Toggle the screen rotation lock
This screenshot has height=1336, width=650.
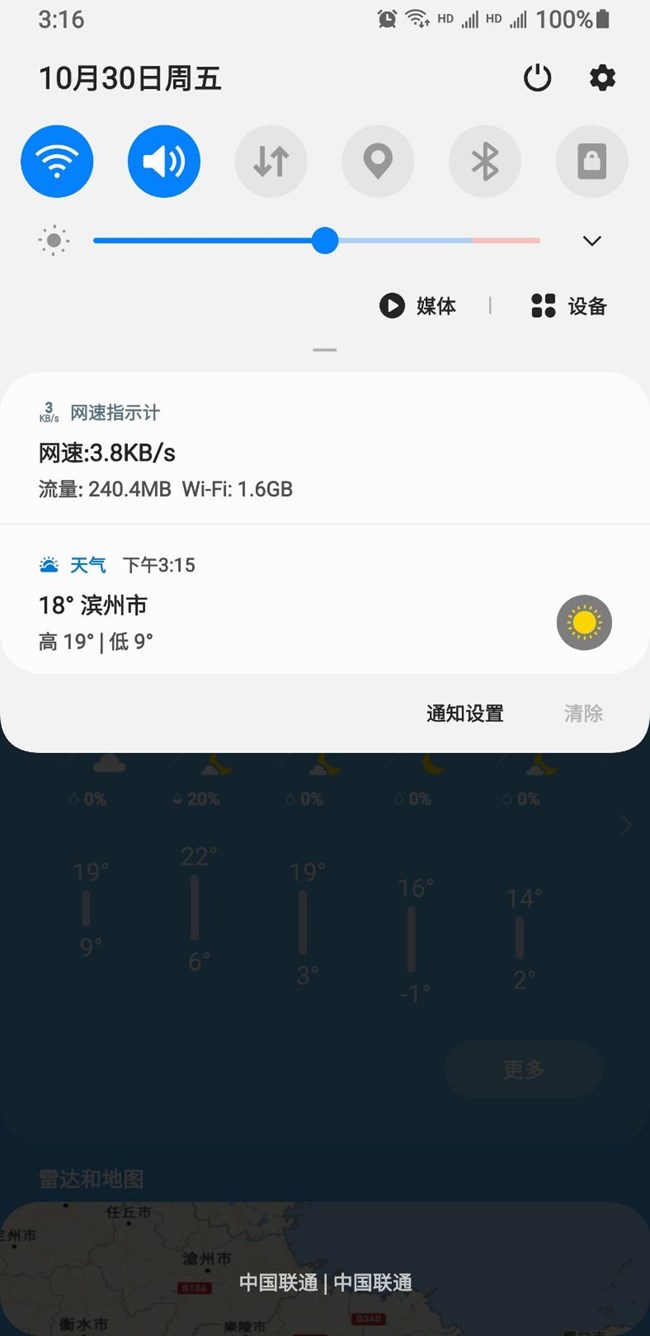(x=592, y=161)
